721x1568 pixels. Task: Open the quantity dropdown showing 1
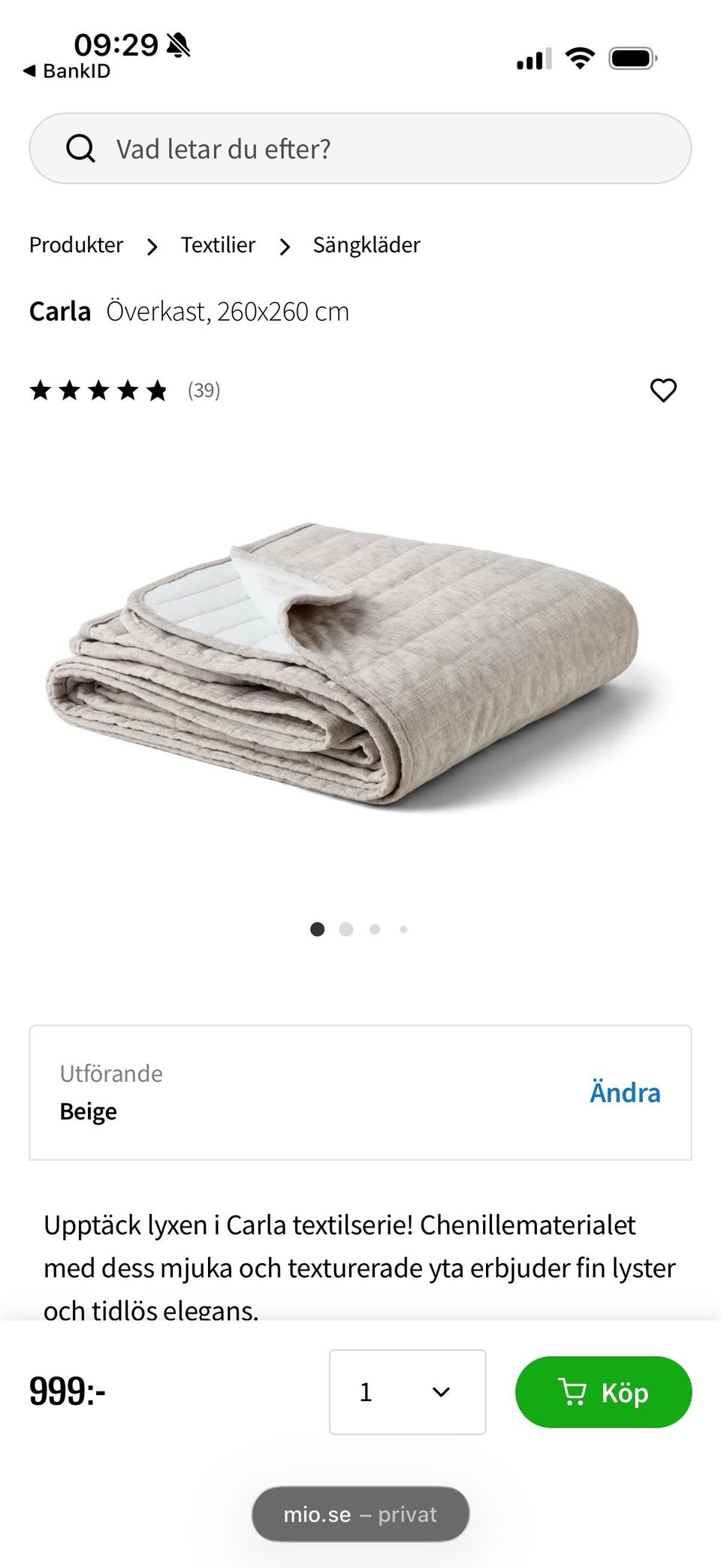pyautogui.click(x=407, y=1392)
